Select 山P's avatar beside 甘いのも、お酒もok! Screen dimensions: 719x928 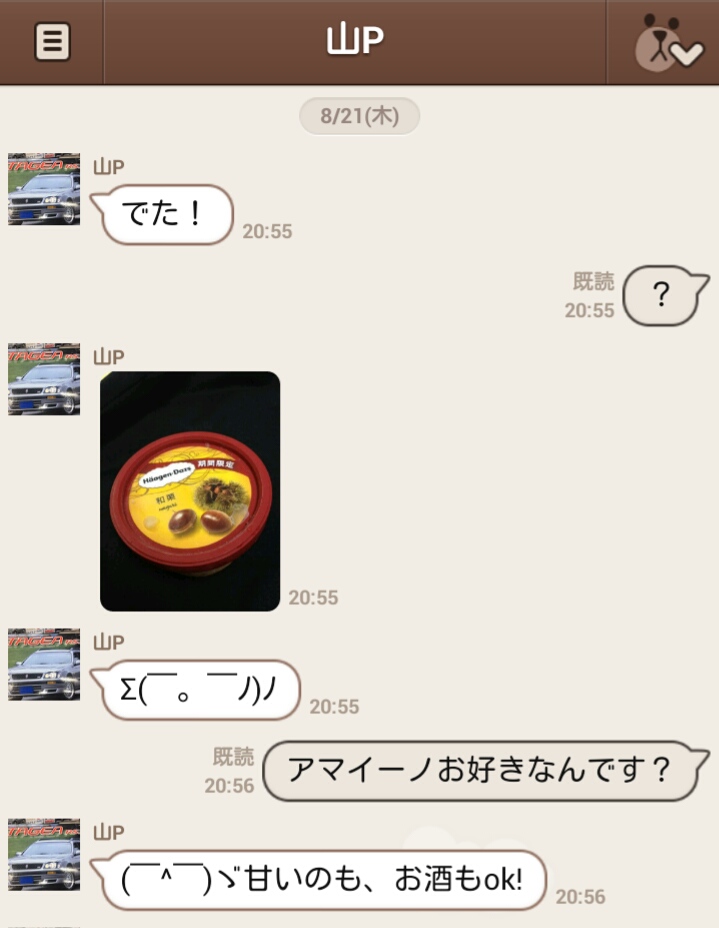[x=44, y=854]
